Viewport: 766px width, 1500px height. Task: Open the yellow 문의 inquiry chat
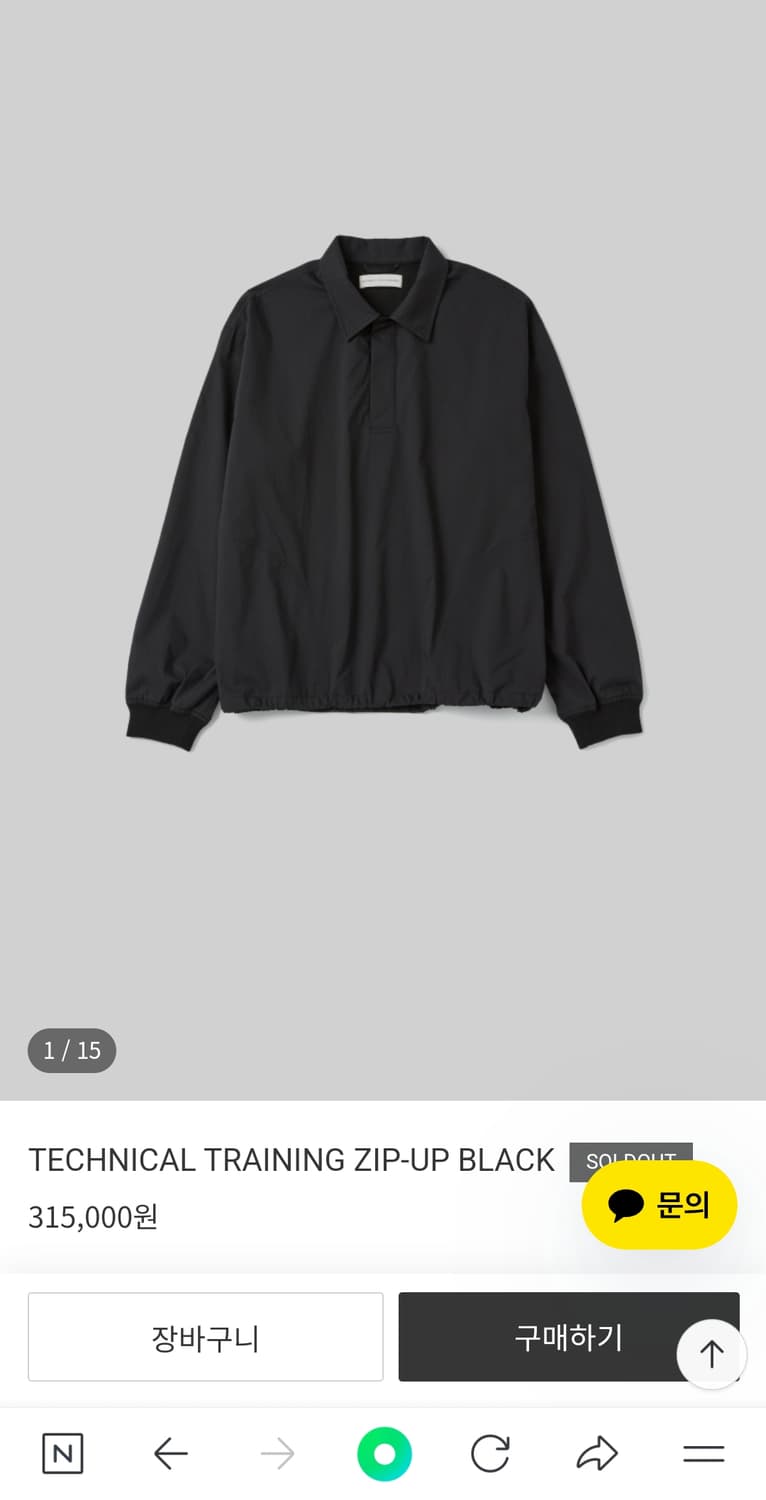(x=659, y=1205)
